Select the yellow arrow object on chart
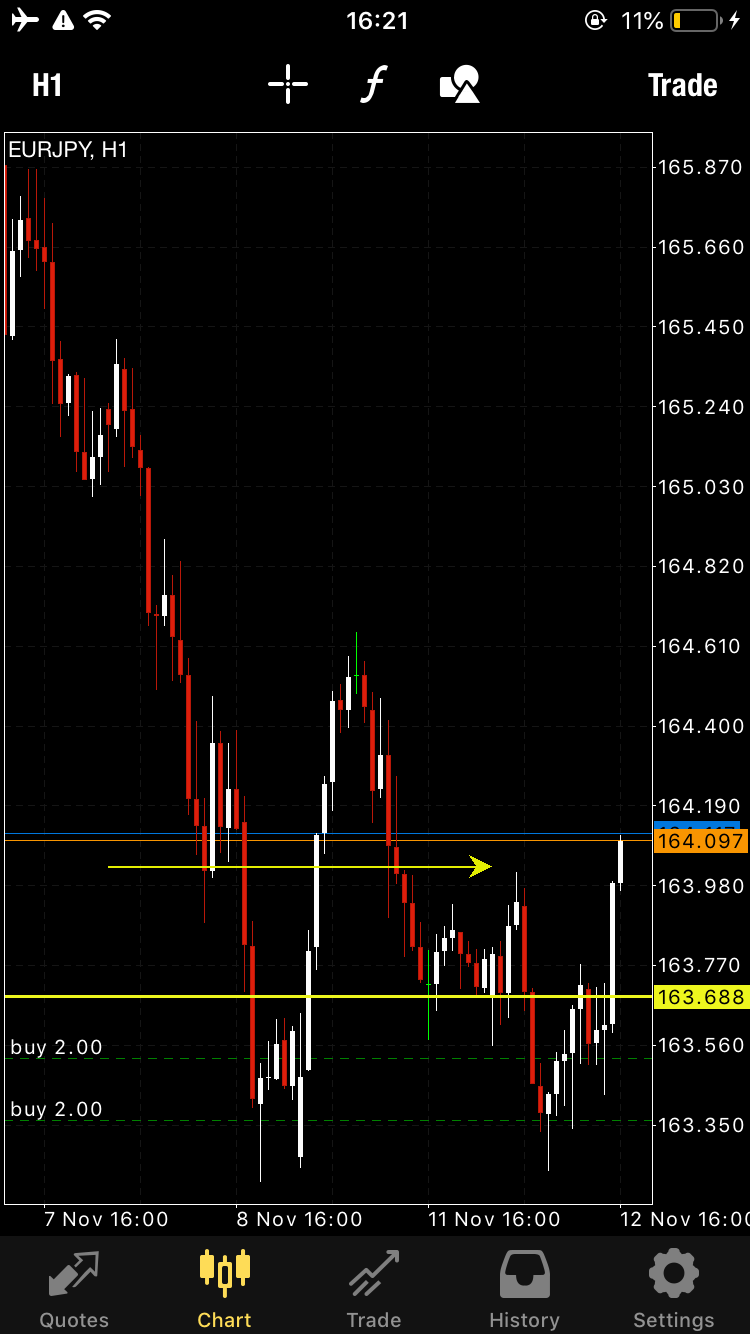Viewport: 750px width, 1334px height. point(300,866)
